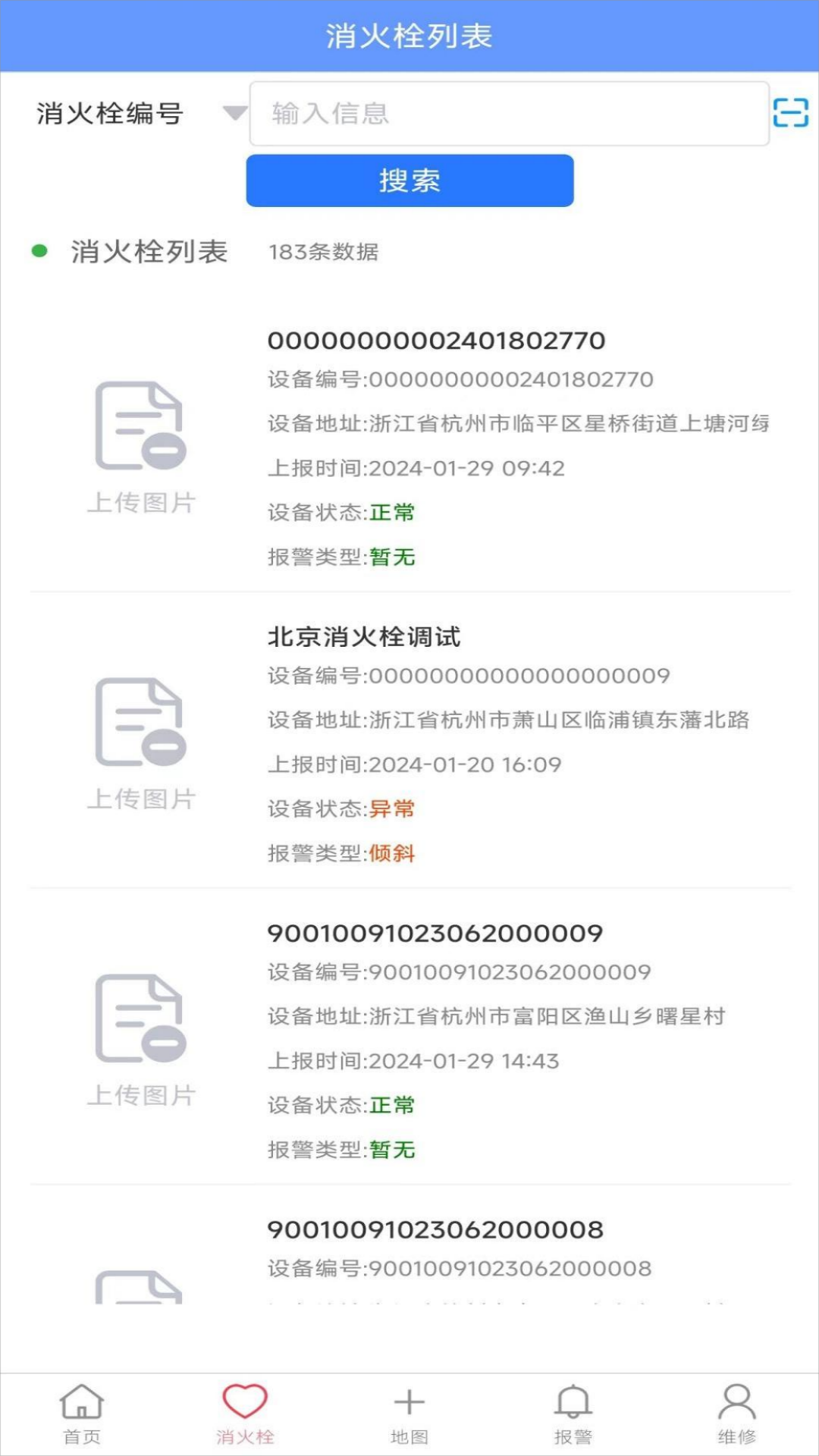Open the QR code scanner icon
The image size is (819, 1456).
point(793,112)
